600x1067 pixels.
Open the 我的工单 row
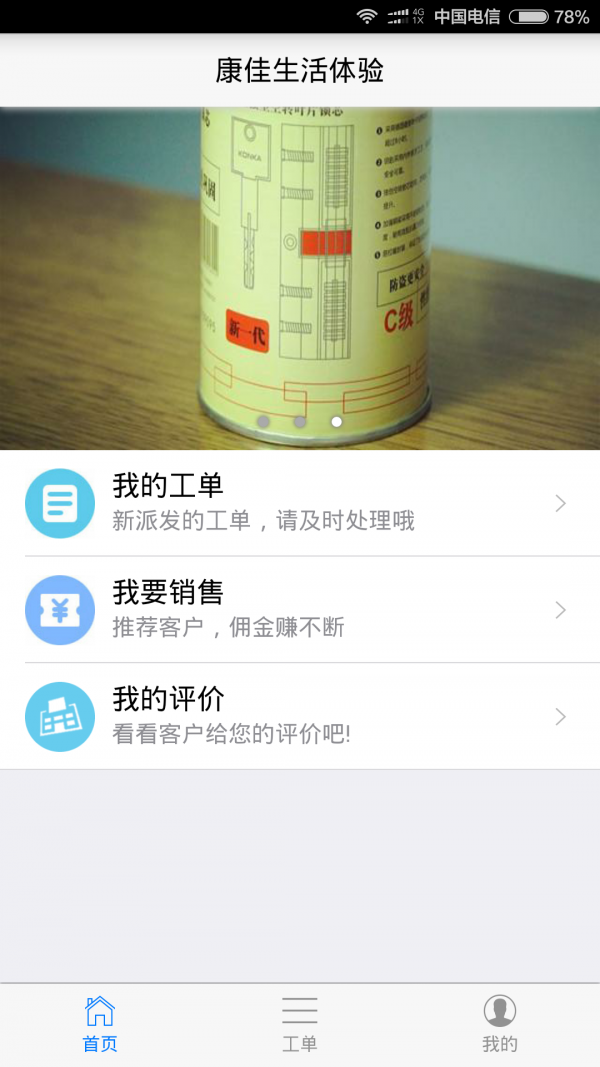click(300, 503)
